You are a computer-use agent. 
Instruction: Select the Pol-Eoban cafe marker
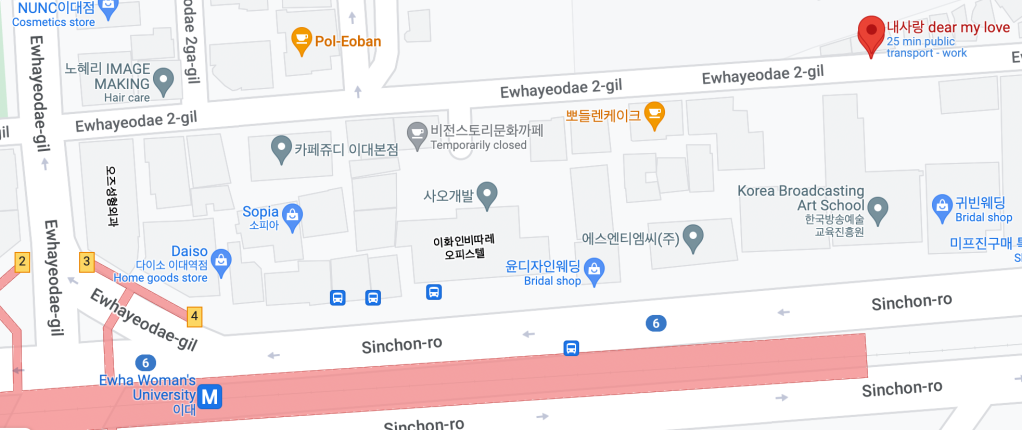(299, 38)
